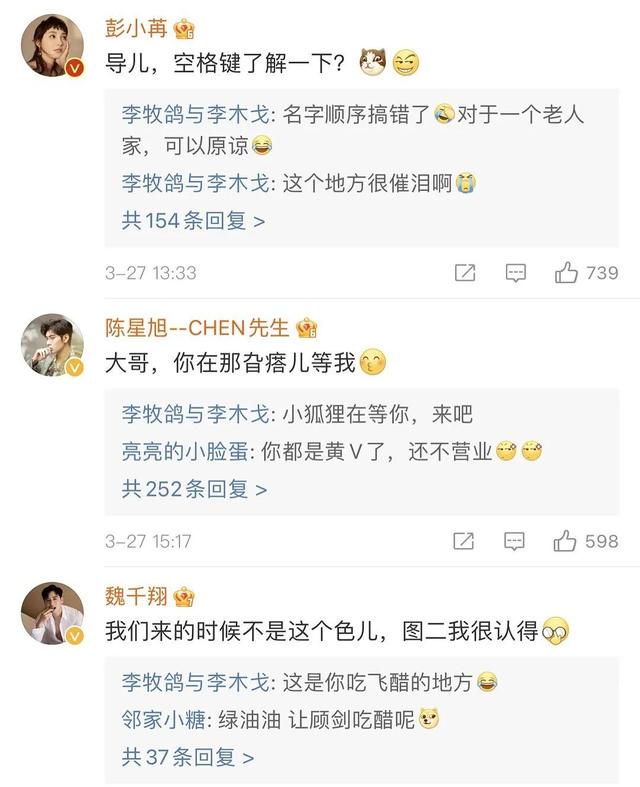Open username 陈星旭--CHEN先生
Image resolution: width=640 pixels, height=787 pixels.
tap(197, 328)
